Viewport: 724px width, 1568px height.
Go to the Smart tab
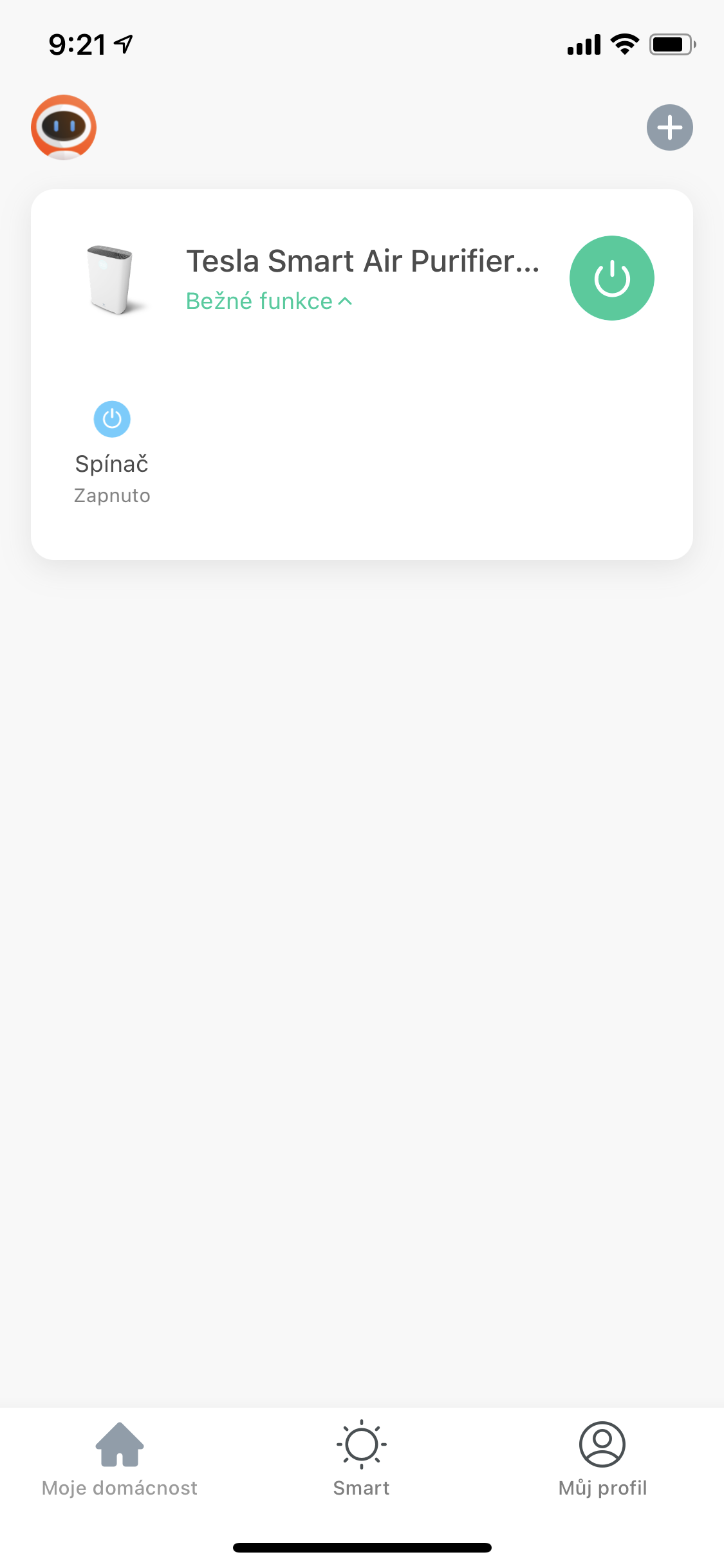361,1459
